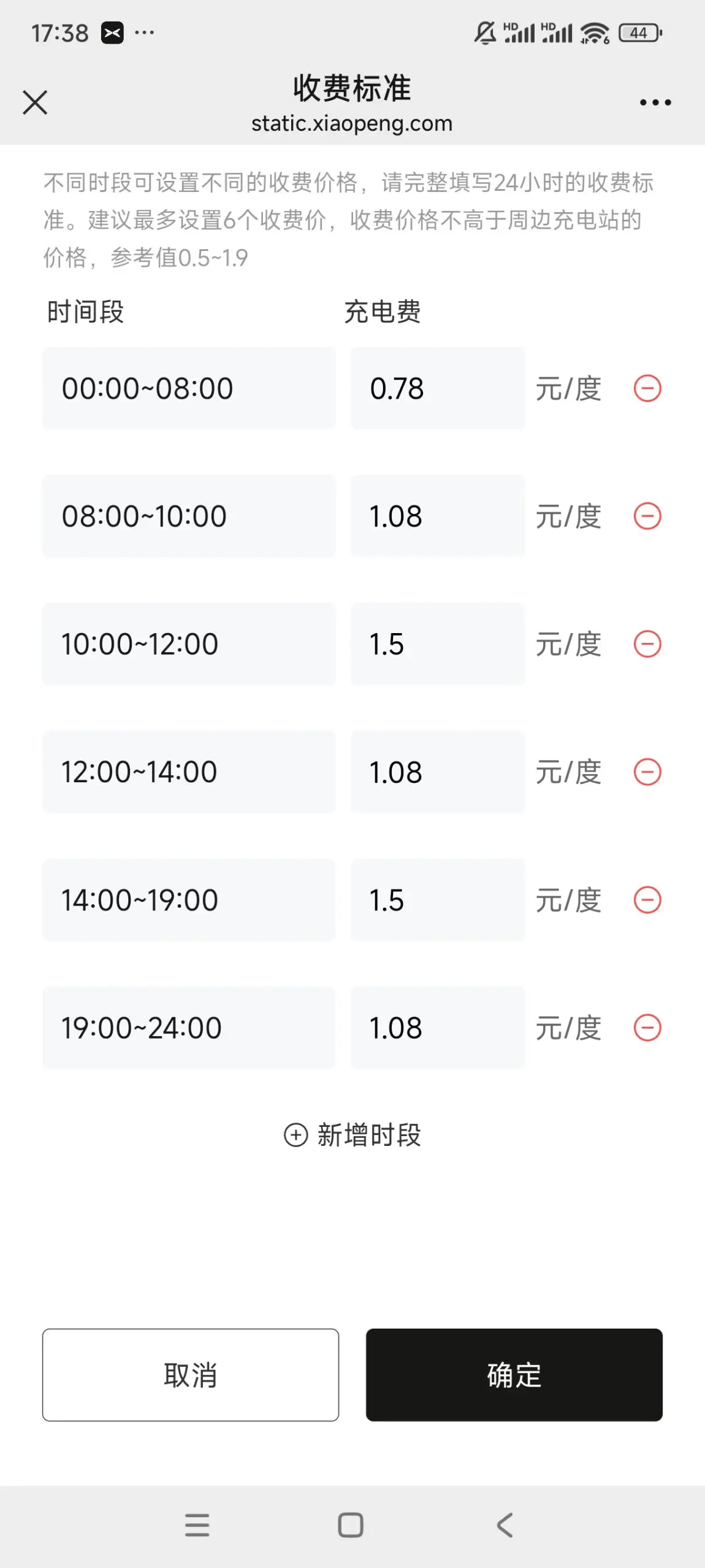Close the 收费标准 page with the X
The height and width of the screenshot is (1568, 705).
tap(35, 102)
